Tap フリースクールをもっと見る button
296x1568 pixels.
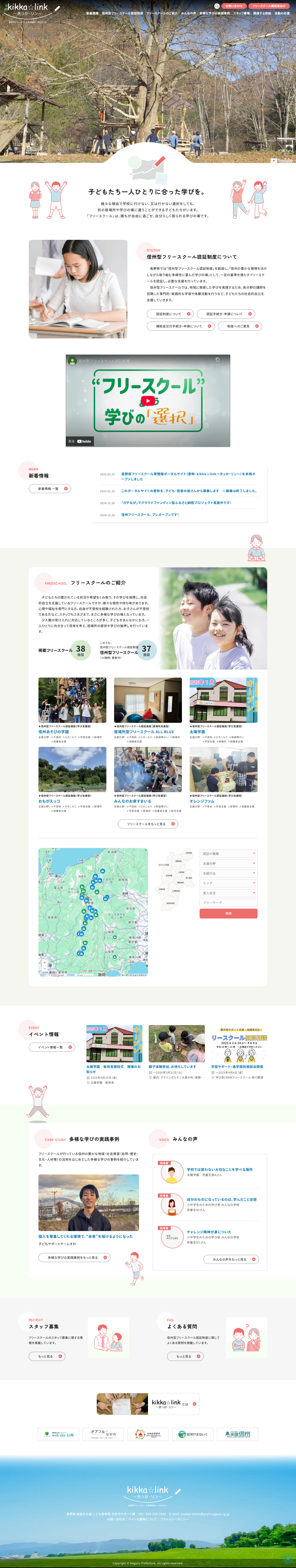point(148,823)
